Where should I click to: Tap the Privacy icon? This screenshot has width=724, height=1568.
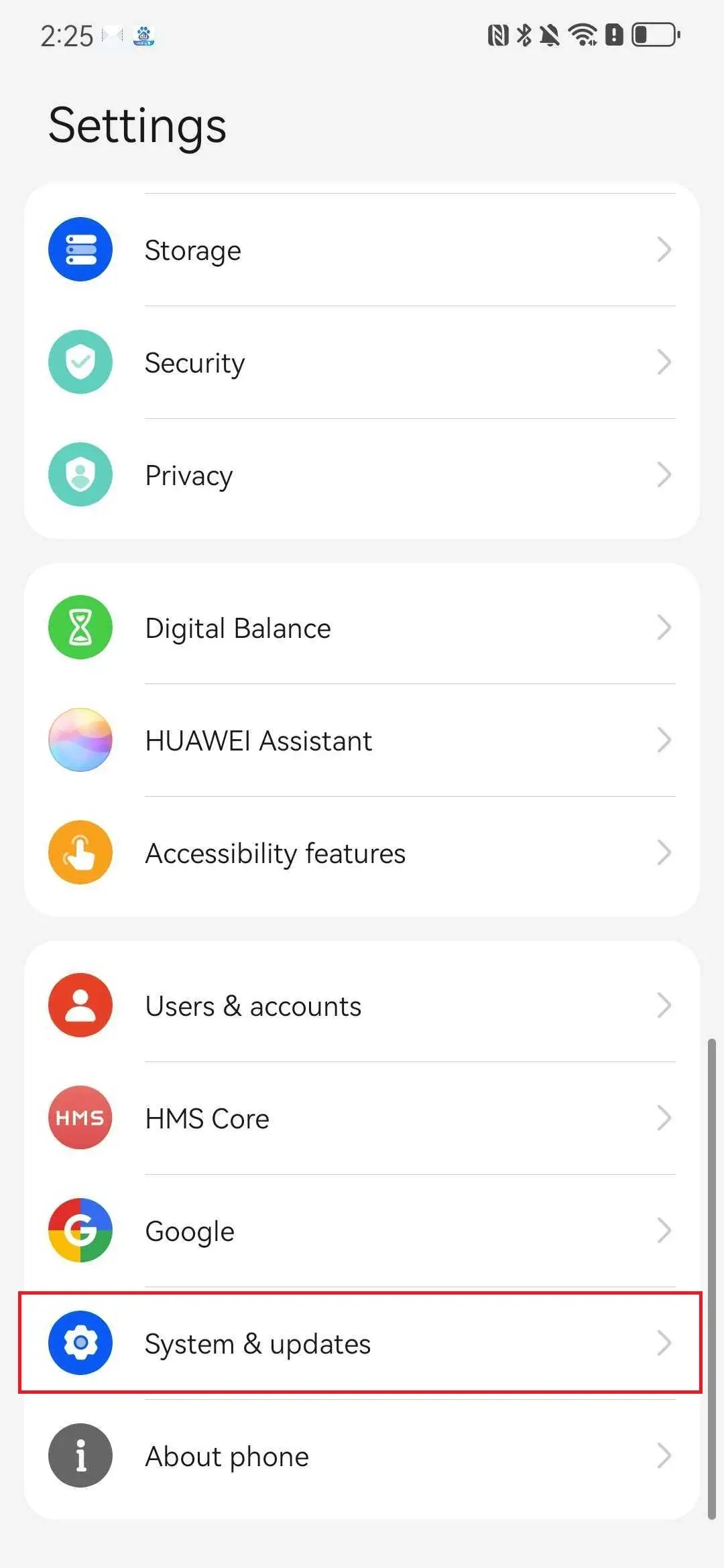tap(80, 474)
